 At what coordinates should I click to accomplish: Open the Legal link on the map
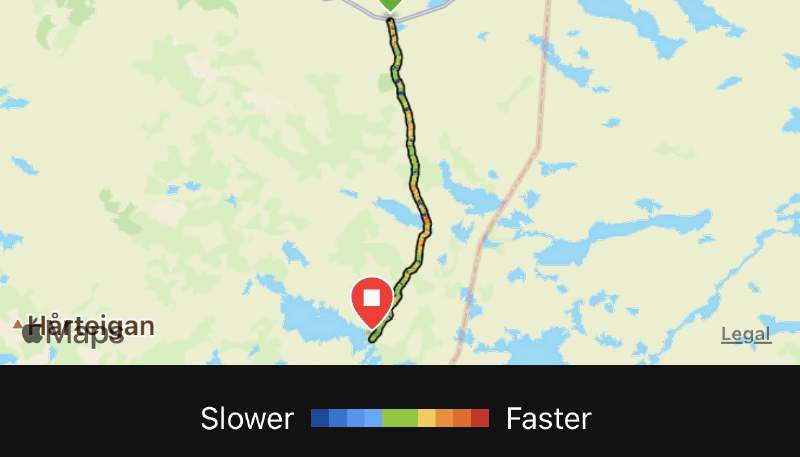click(x=746, y=334)
